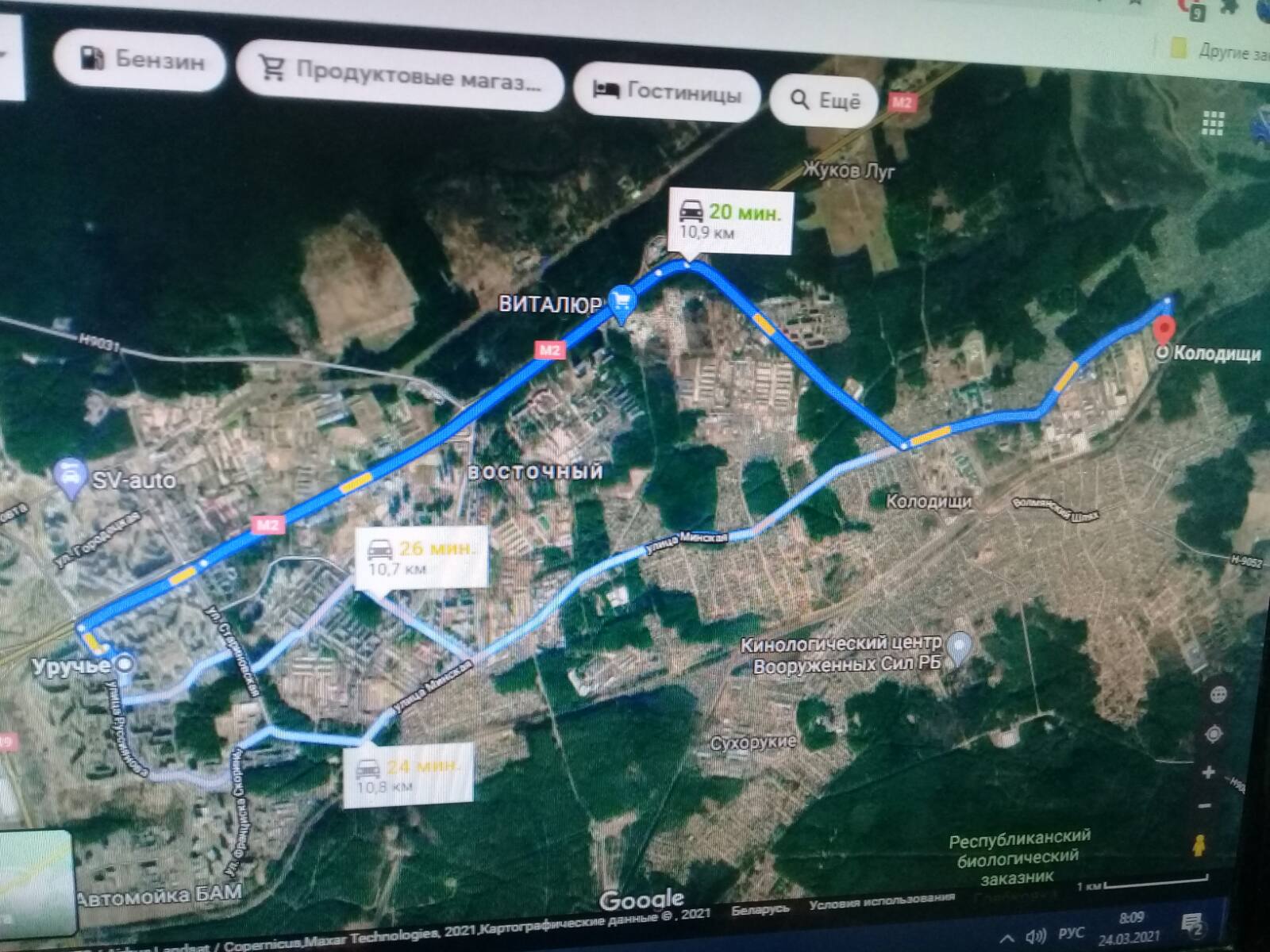Tap the red Колодищи destination pin
The width and height of the screenshot is (1270, 952).
coord(1164,329)
